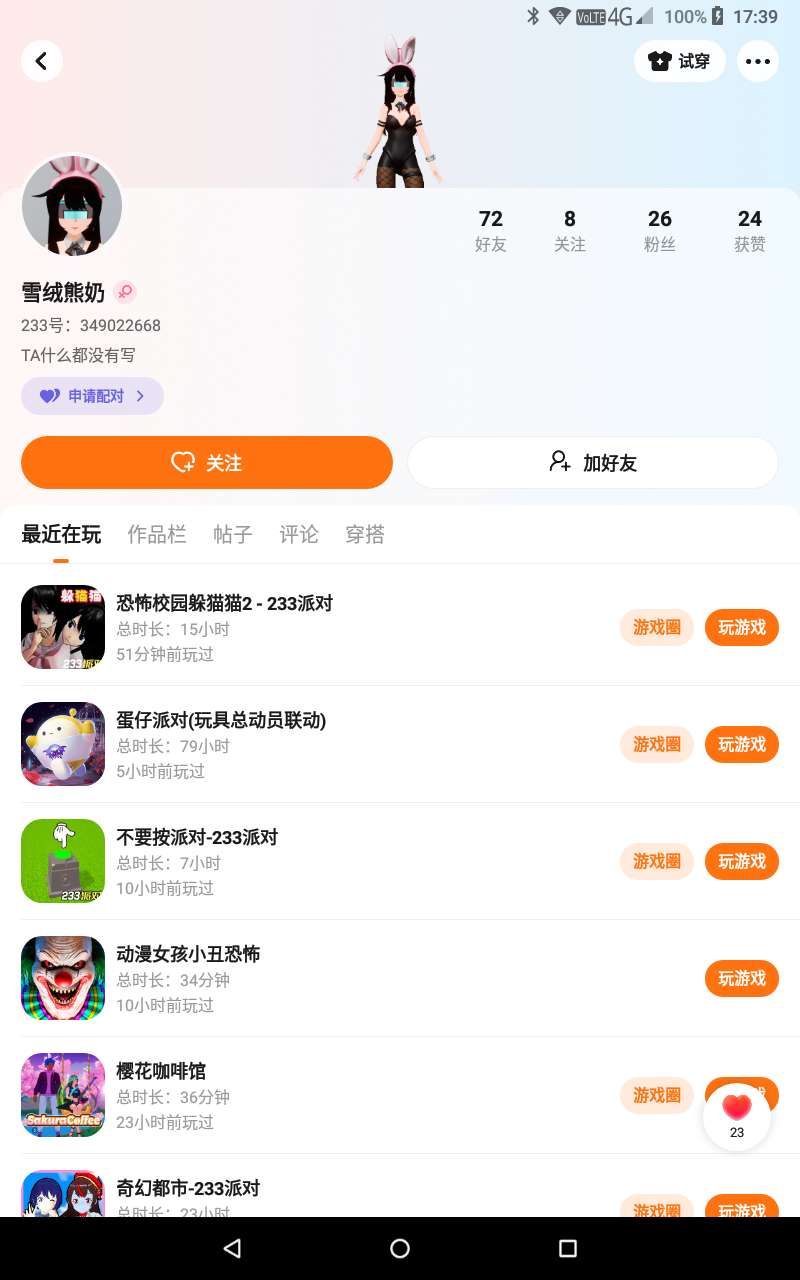The height and width of the screenshot is (1280, 800).
Task: View the 72 好友 friends list
Action: [491, 230]
